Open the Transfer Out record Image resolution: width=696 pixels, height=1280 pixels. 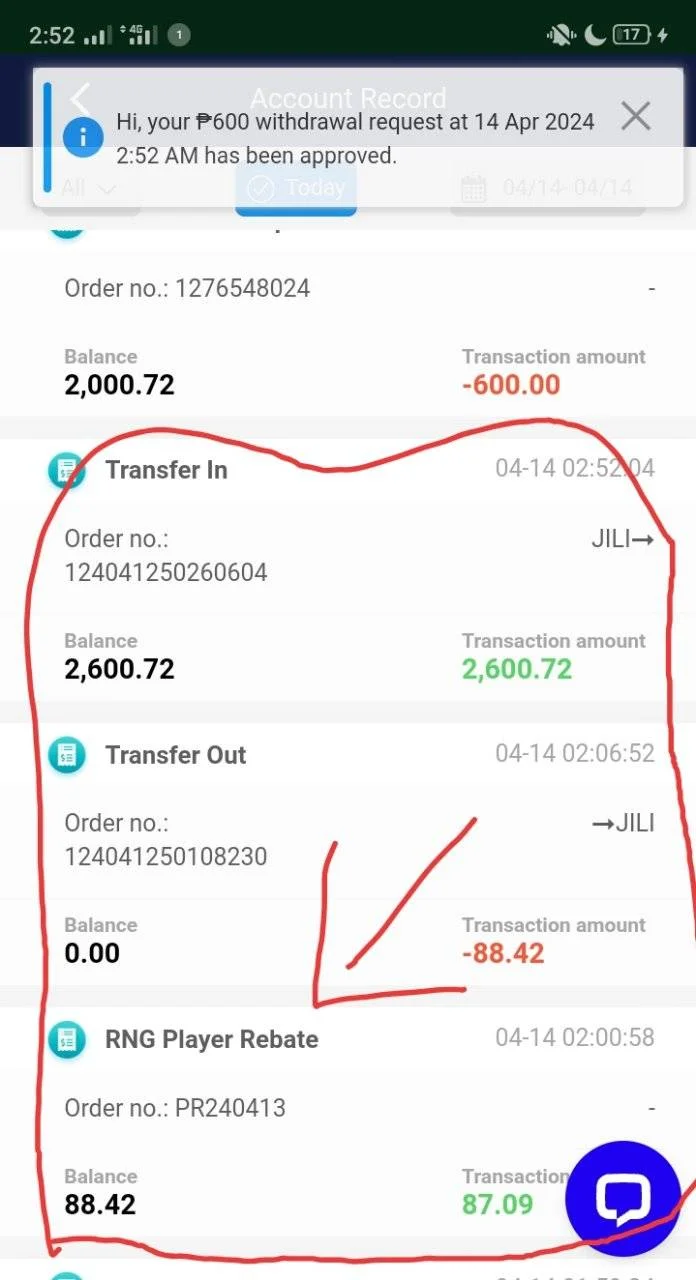coord(348,854)
